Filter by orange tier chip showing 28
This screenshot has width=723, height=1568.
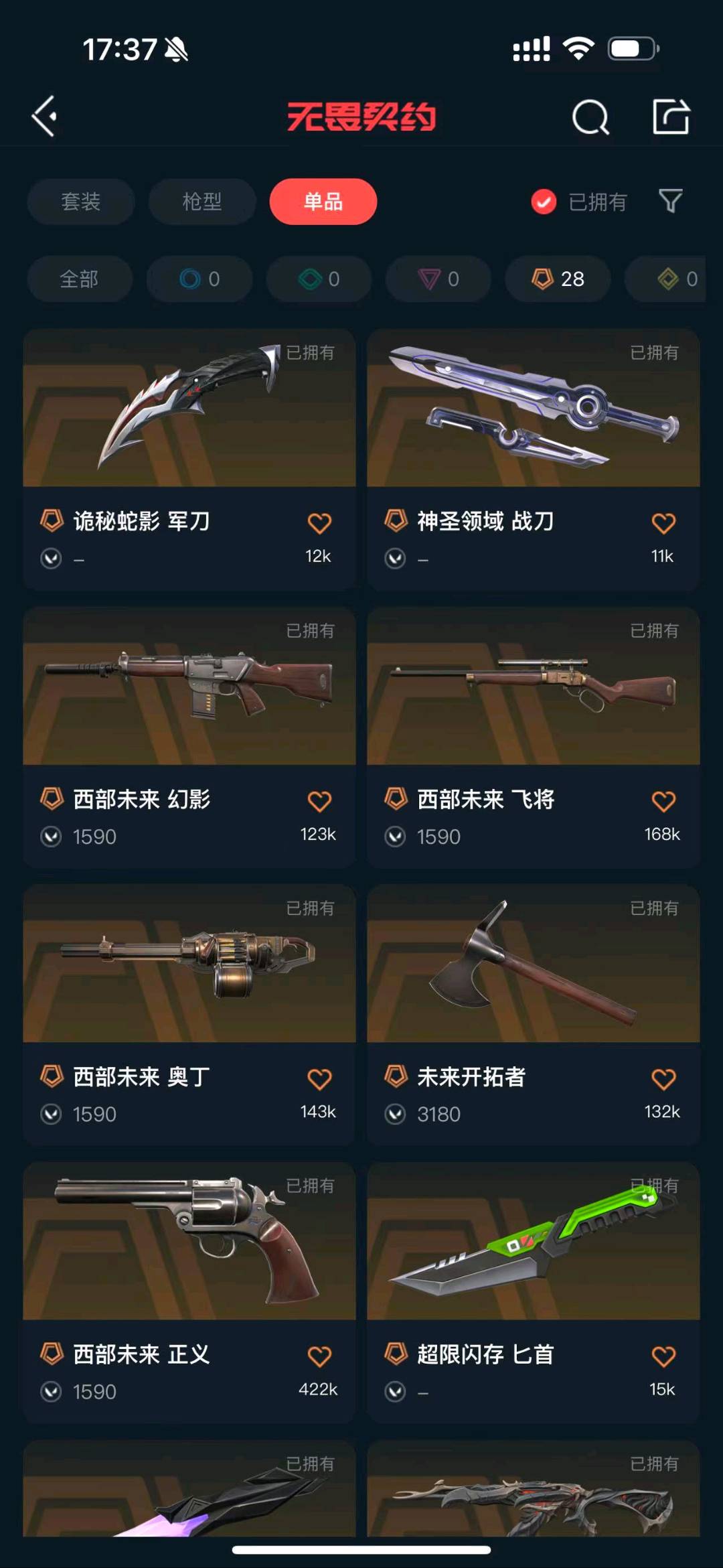coord(558,279)
